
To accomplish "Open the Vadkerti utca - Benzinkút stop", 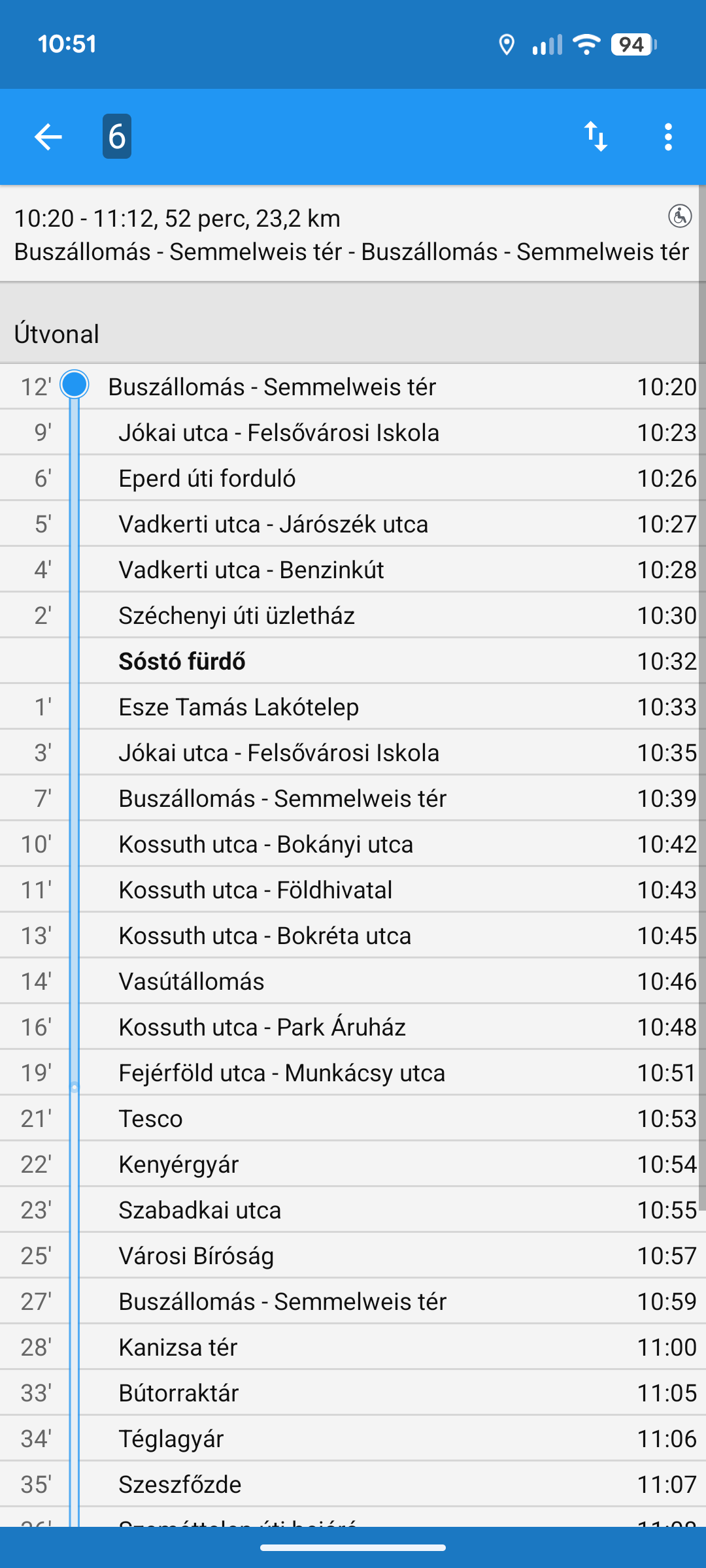I will tap(353, 570).
